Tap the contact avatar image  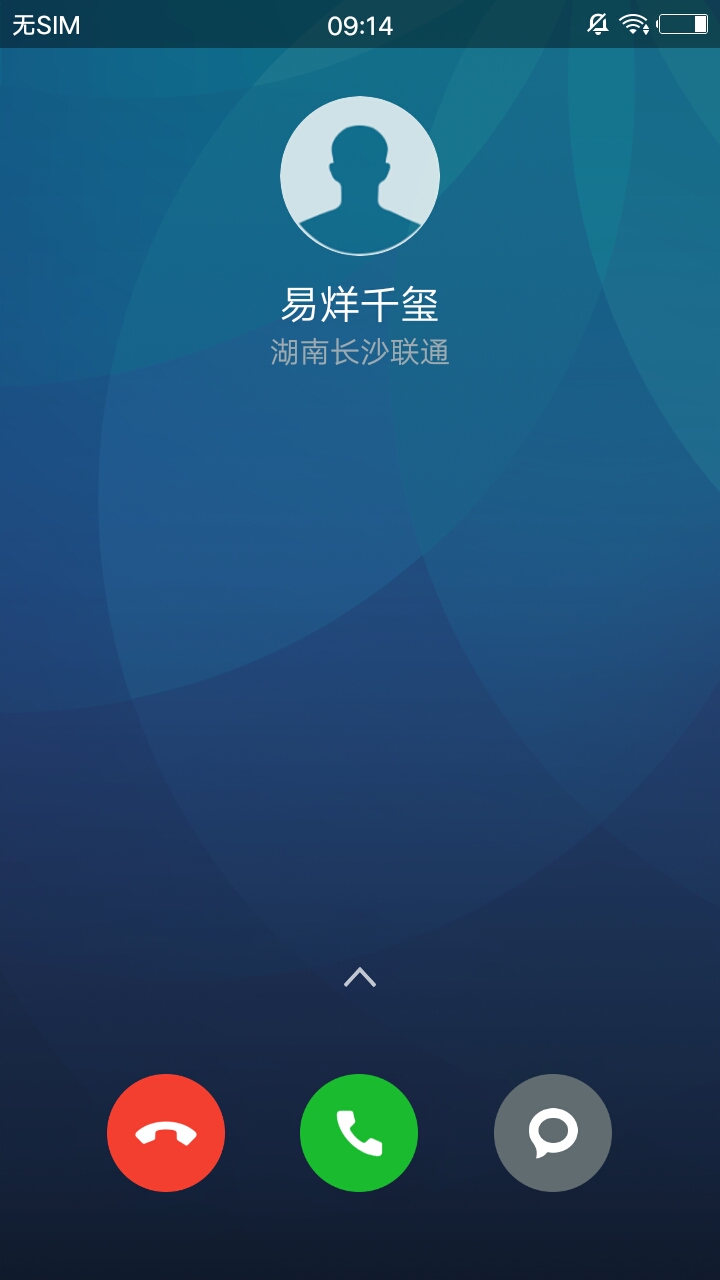click(359, 175)
